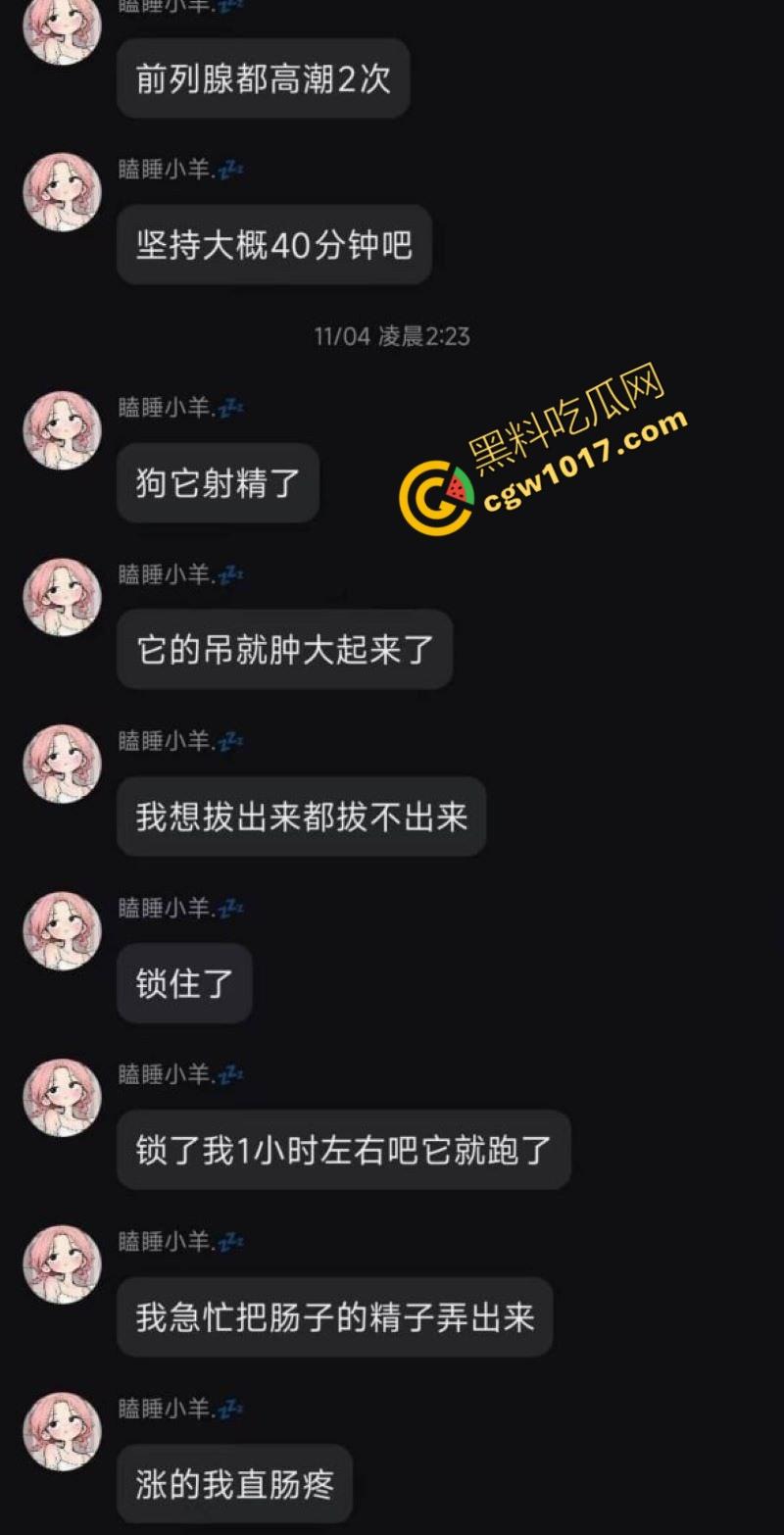This screenshot has height=1535, width=784.
Task: Select the 坚持大概40分钟吧 message bubble
Action: point(272,247)
